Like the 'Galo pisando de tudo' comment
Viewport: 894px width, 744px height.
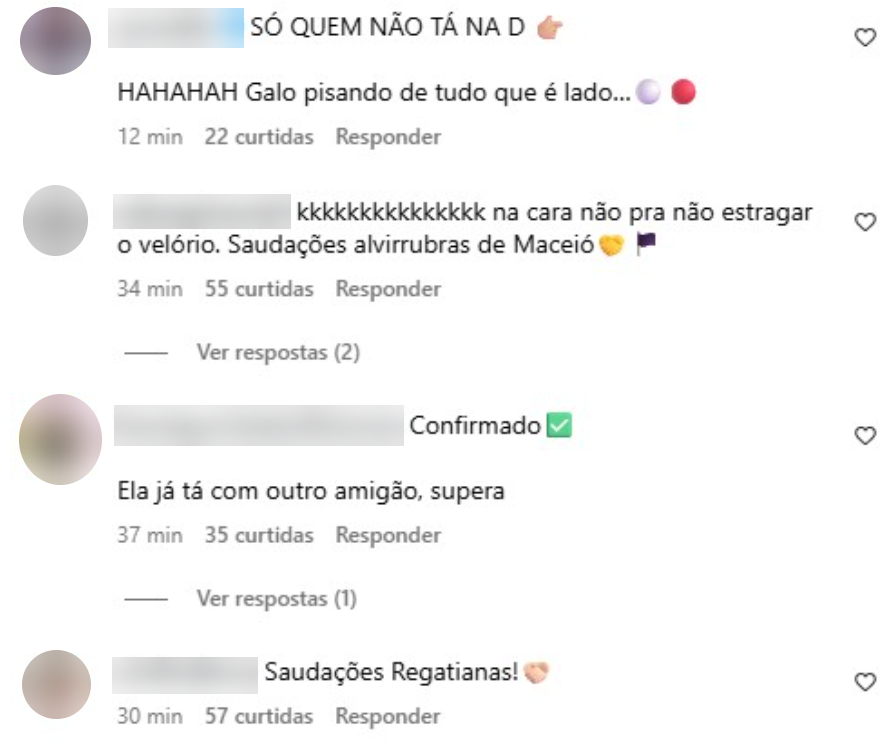click(x=865, y=38)
